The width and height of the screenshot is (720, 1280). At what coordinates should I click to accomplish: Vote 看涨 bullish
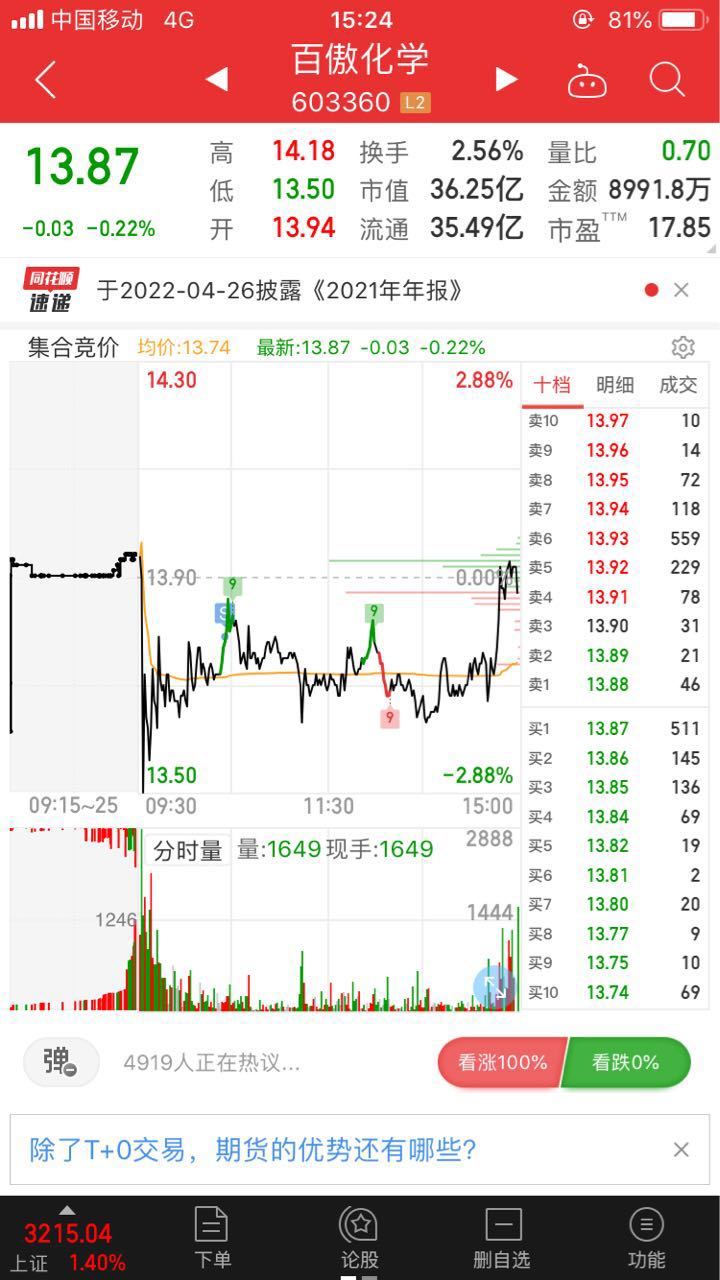tap(502, 1062)
